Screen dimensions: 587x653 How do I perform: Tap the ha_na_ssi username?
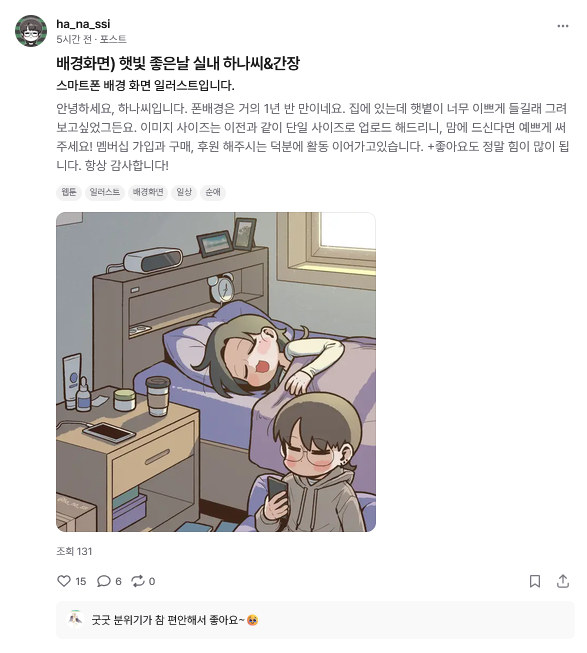tap(83, 24)
